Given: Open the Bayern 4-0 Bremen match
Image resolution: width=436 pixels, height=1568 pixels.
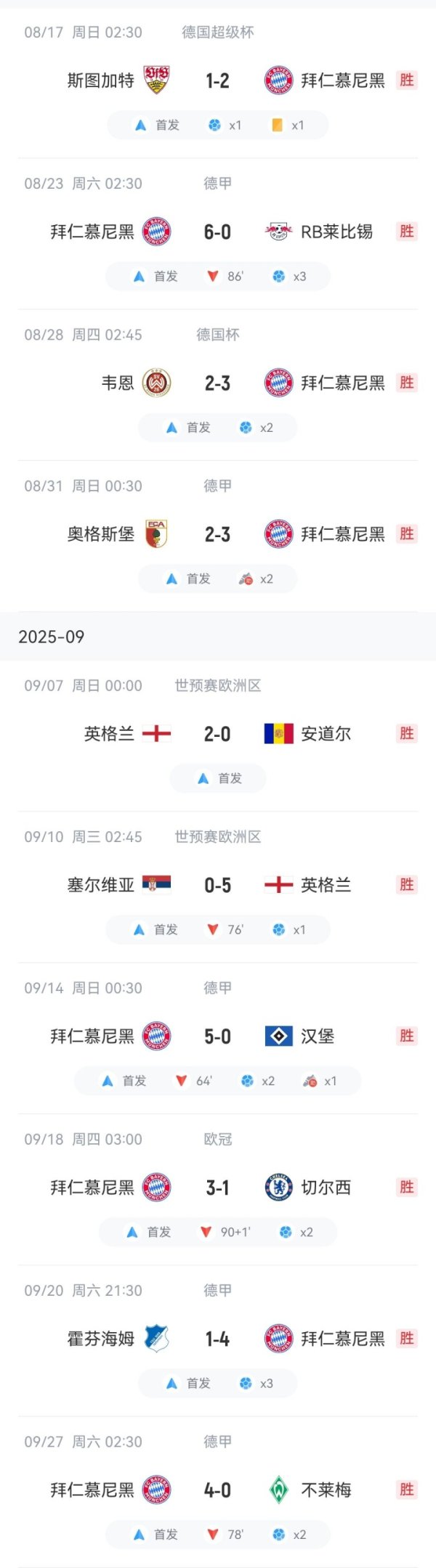Looking at the screenshot, I should click(217, 1490).
